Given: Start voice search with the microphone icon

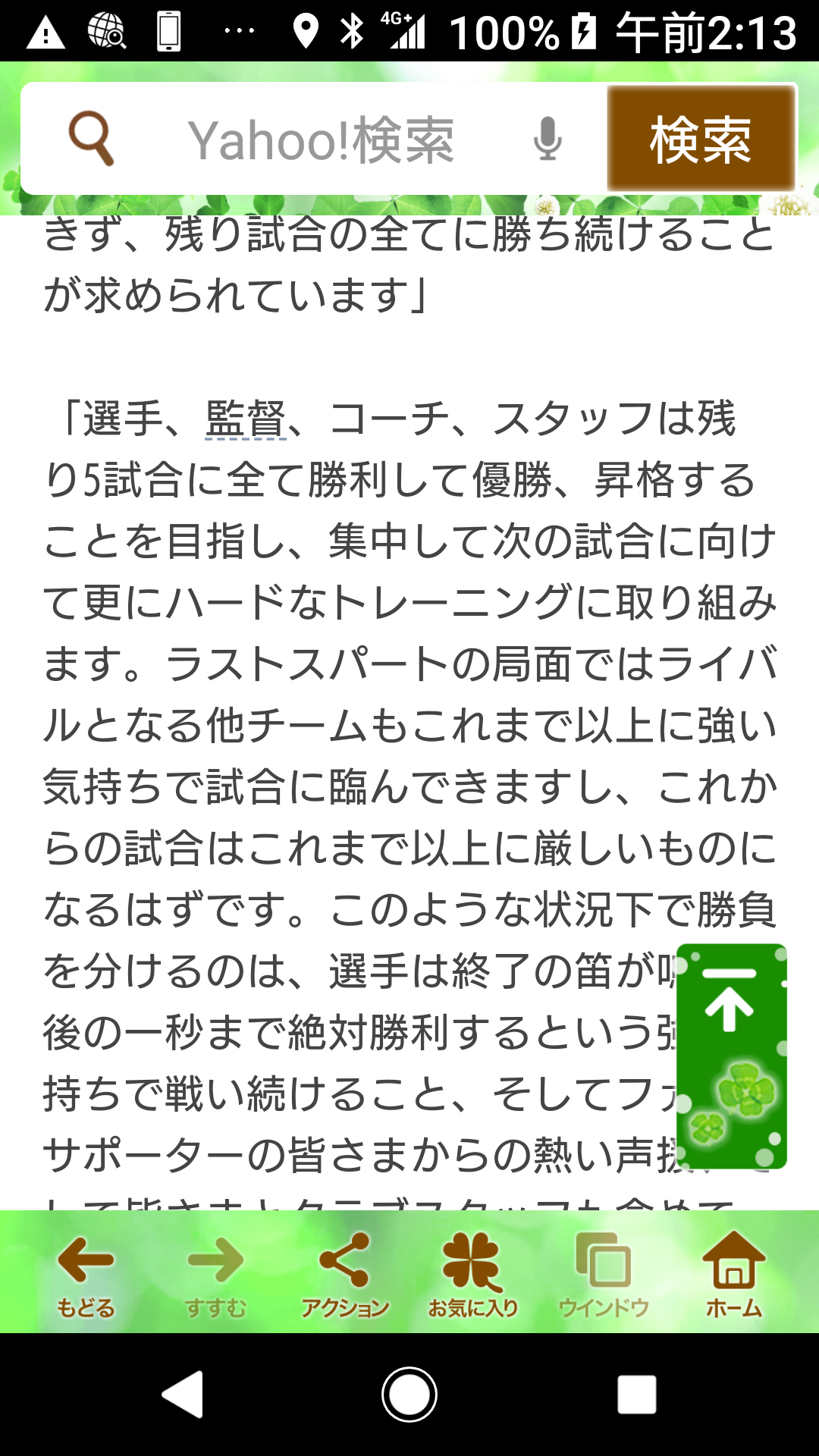Looking at the screenshot, I should 547,140.
